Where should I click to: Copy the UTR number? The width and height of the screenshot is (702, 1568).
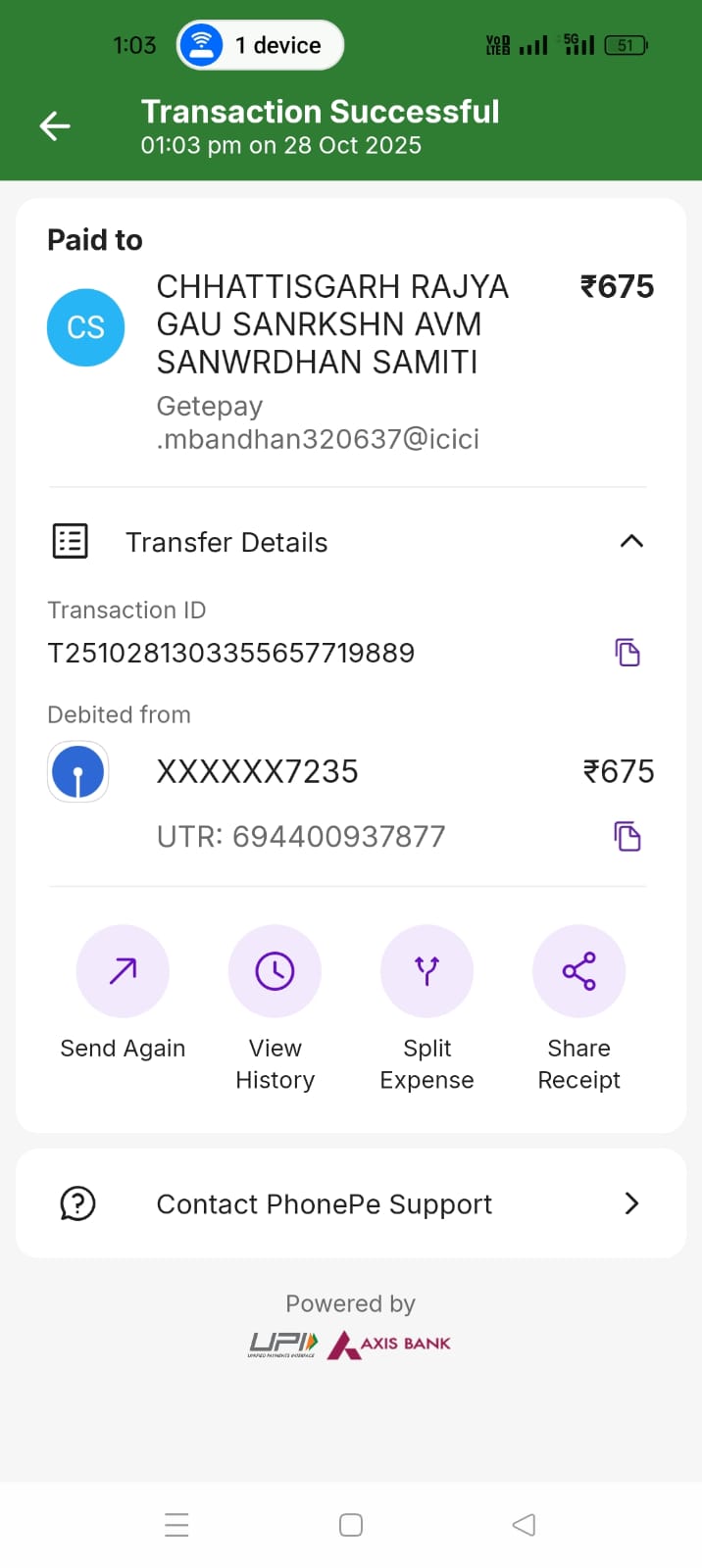[x=627, y=837]
